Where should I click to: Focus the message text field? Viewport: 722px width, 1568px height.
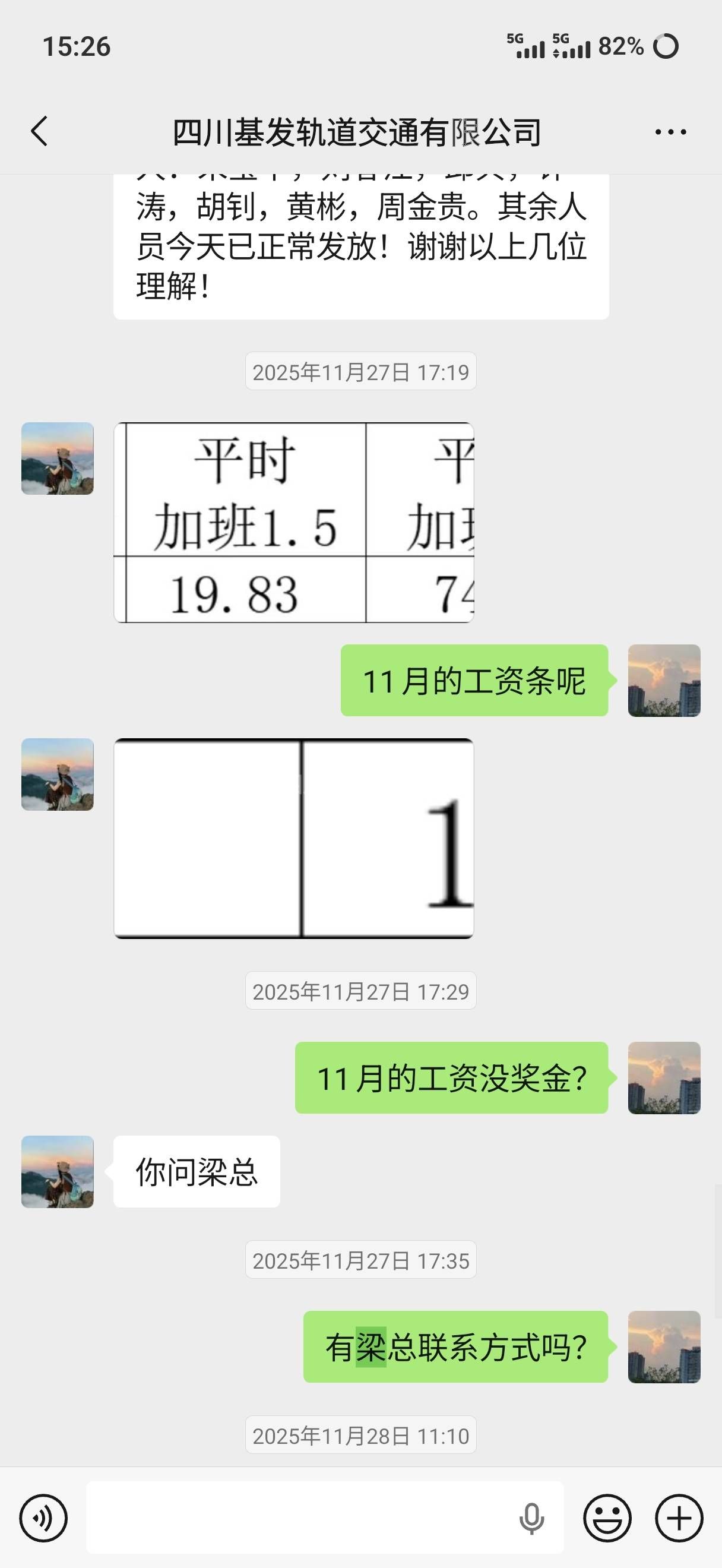(x=298, y=1518)
